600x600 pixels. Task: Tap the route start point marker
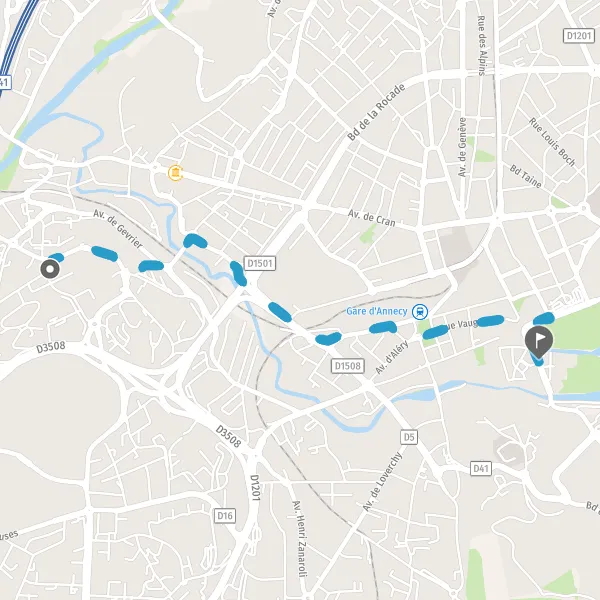pyautogui.click(x=50, y=269)
